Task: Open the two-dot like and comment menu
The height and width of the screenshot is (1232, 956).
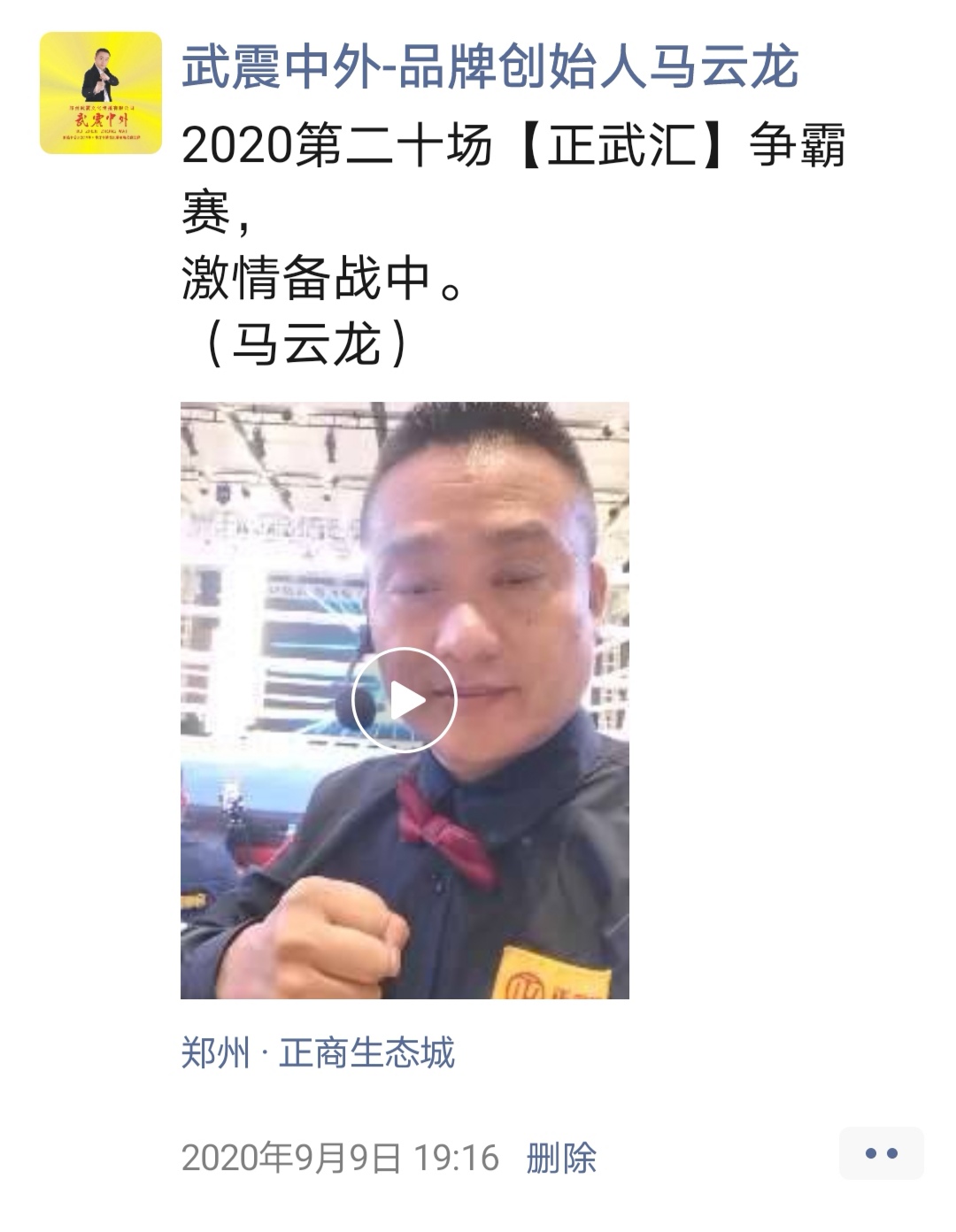Action: (x=881, y=1153)
